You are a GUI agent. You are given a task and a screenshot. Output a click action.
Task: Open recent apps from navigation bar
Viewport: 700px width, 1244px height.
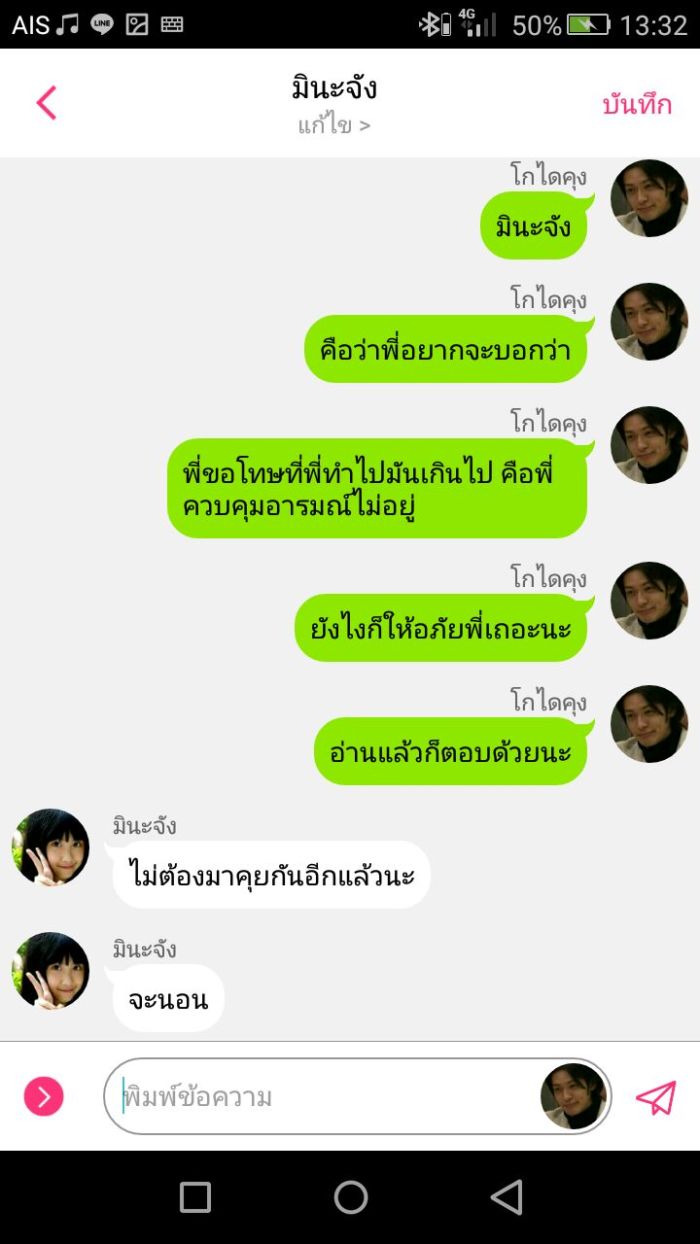point(195,1197)
